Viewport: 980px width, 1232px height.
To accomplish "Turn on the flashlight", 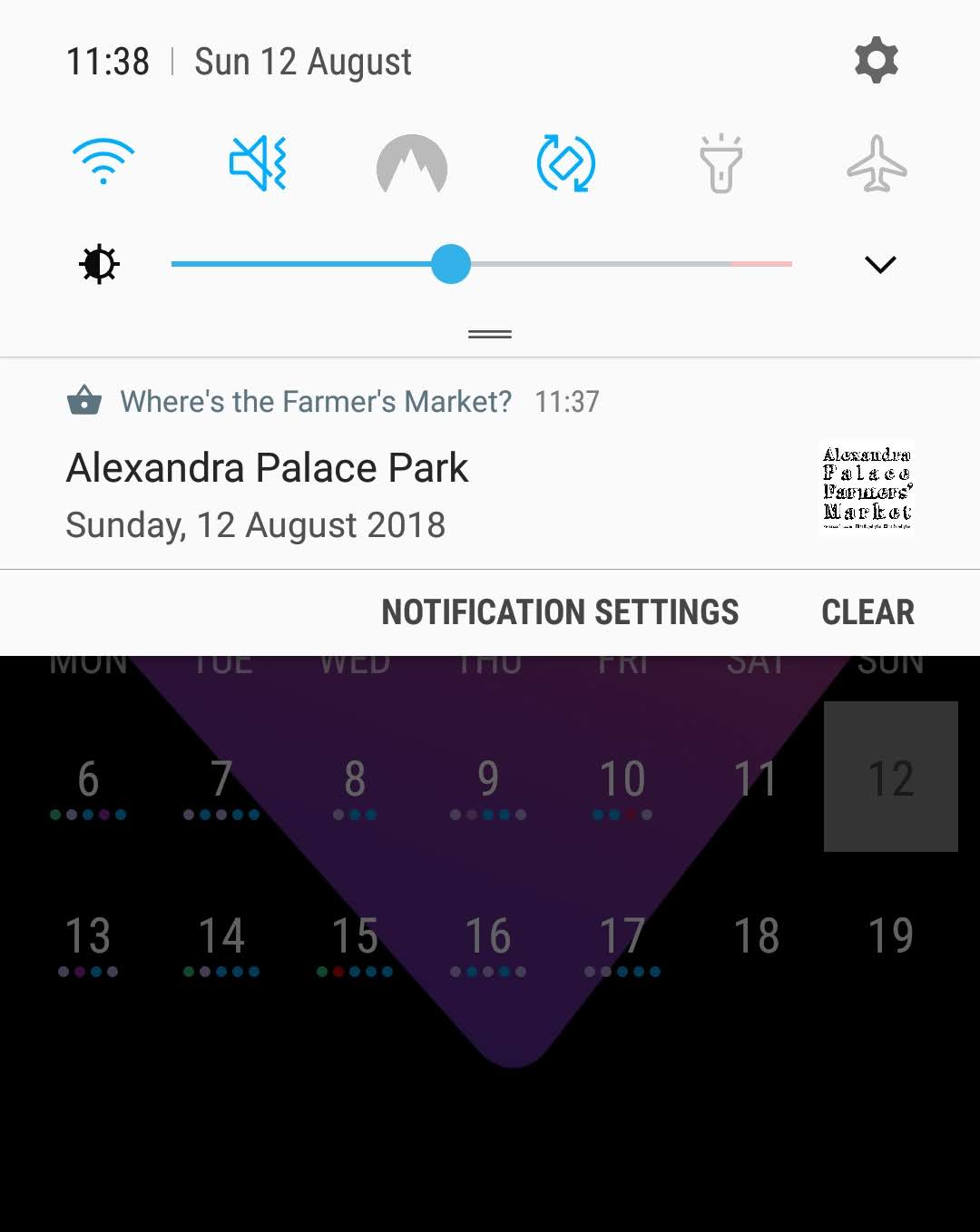I will pyautogui.click(x=721, y=163).
